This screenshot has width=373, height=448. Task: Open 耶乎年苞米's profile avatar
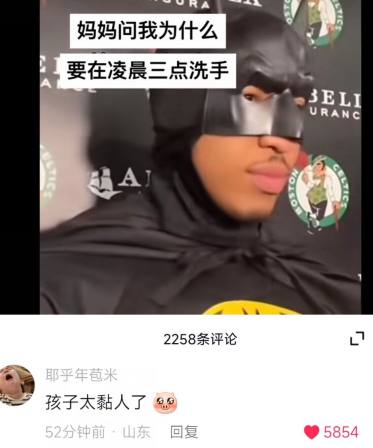17,385
